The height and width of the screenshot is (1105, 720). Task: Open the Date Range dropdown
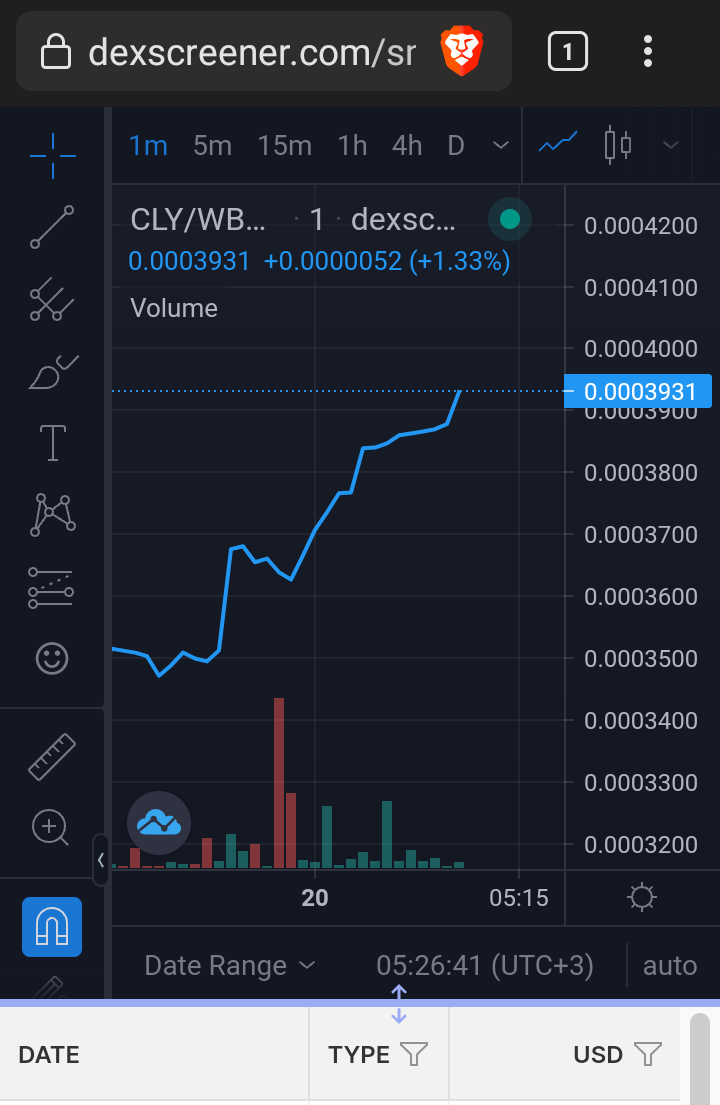coord(230,965)
